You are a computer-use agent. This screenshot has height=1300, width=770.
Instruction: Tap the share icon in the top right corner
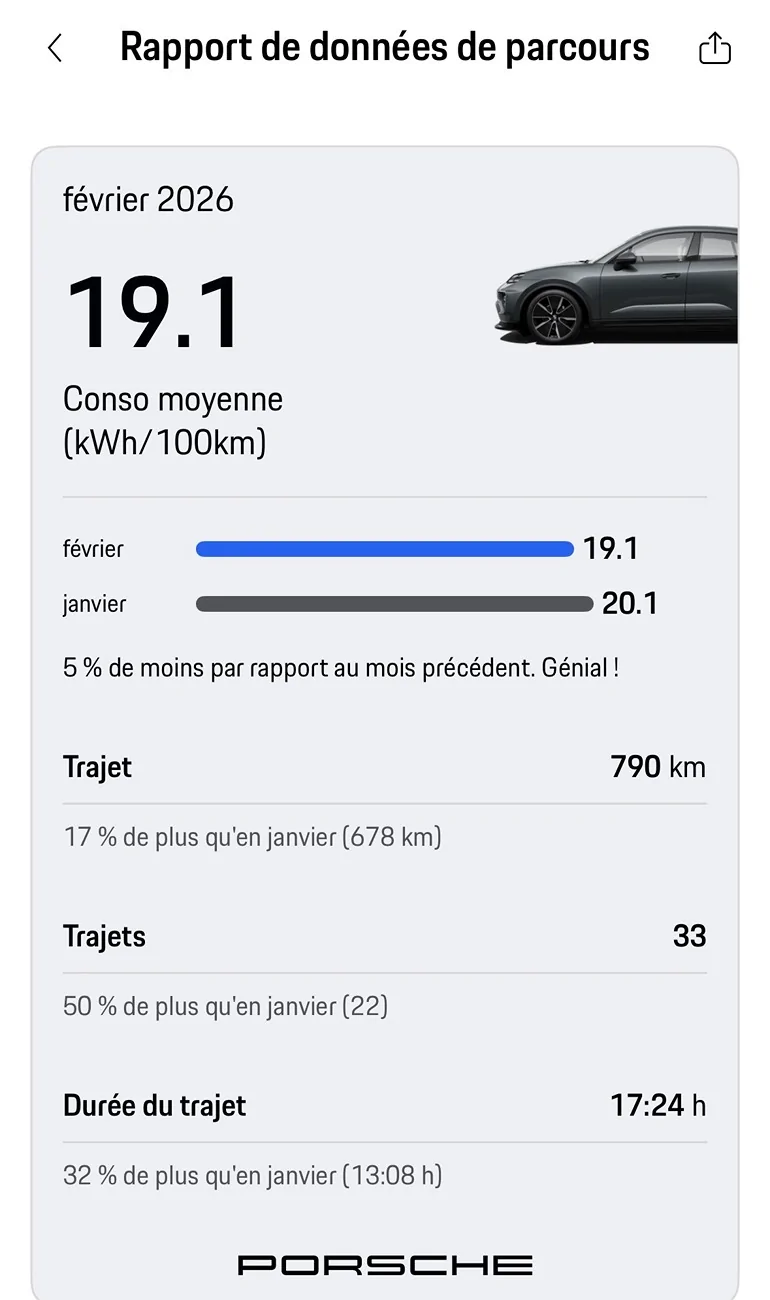pos(714,47)
